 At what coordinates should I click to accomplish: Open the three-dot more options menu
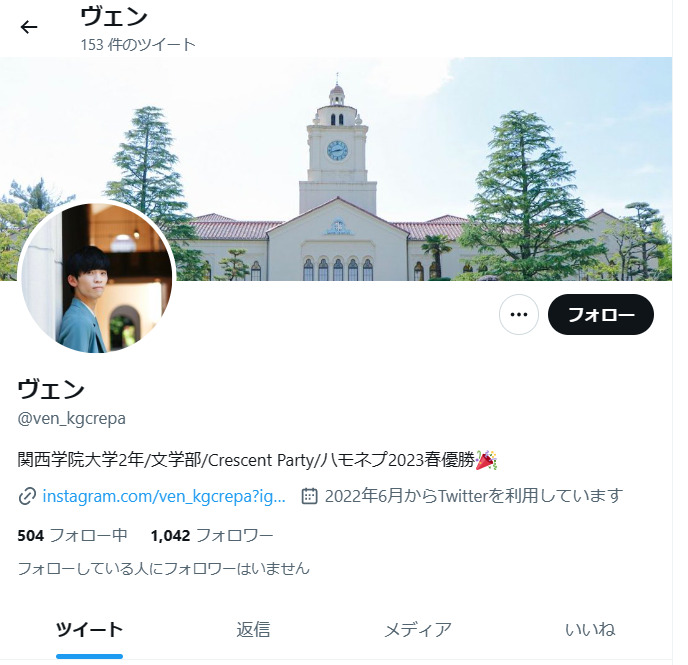[518, 315]
